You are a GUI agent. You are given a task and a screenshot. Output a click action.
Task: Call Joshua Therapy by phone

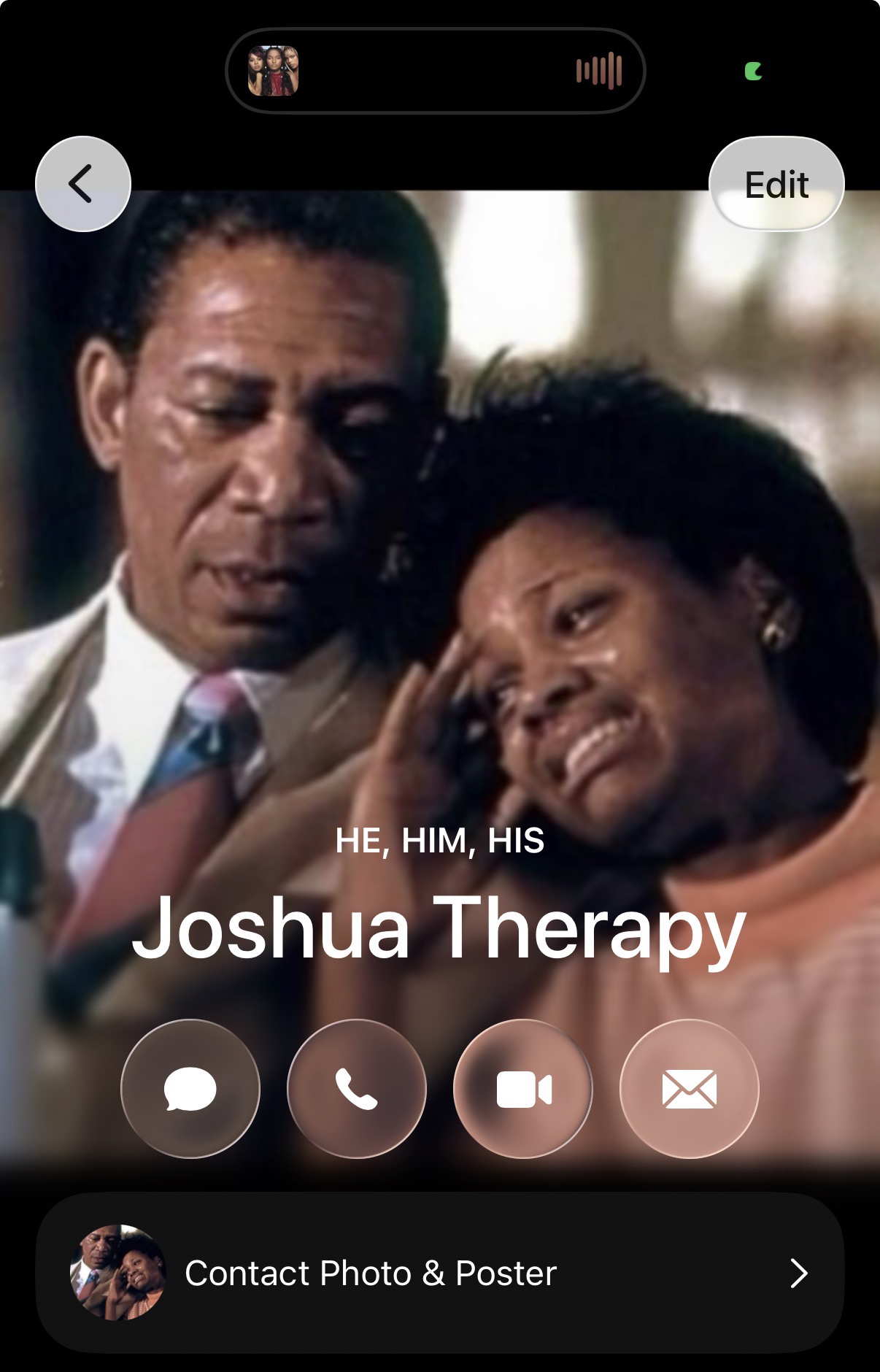tap(357, 1088)
